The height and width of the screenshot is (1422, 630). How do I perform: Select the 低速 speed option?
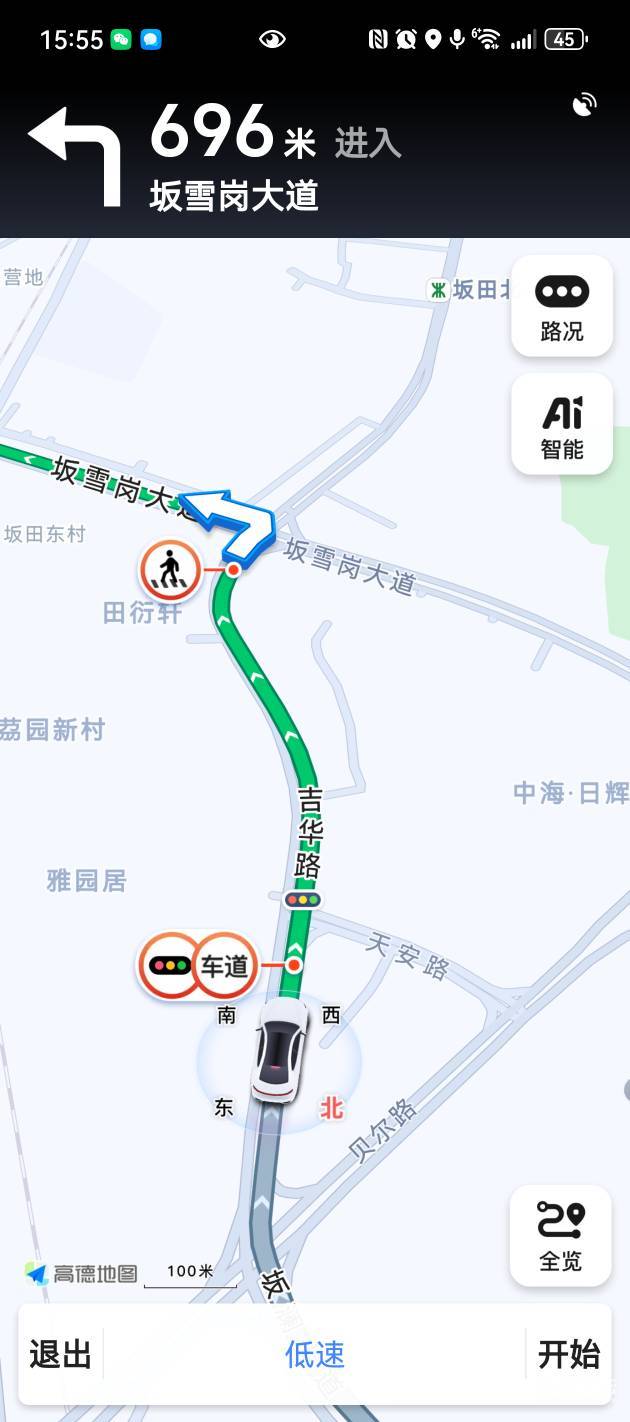[x=315, y=1354]
